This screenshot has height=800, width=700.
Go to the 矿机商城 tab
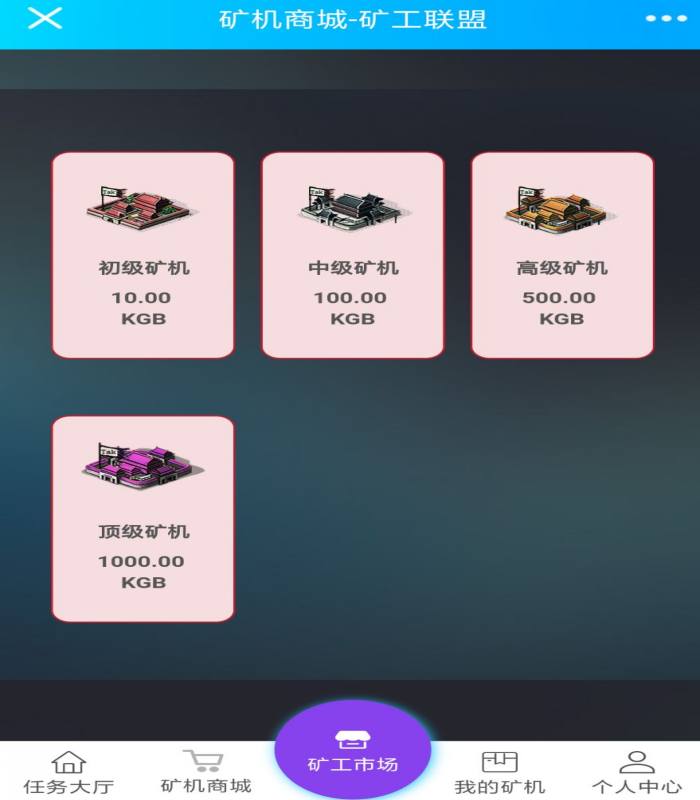(205, 772)
